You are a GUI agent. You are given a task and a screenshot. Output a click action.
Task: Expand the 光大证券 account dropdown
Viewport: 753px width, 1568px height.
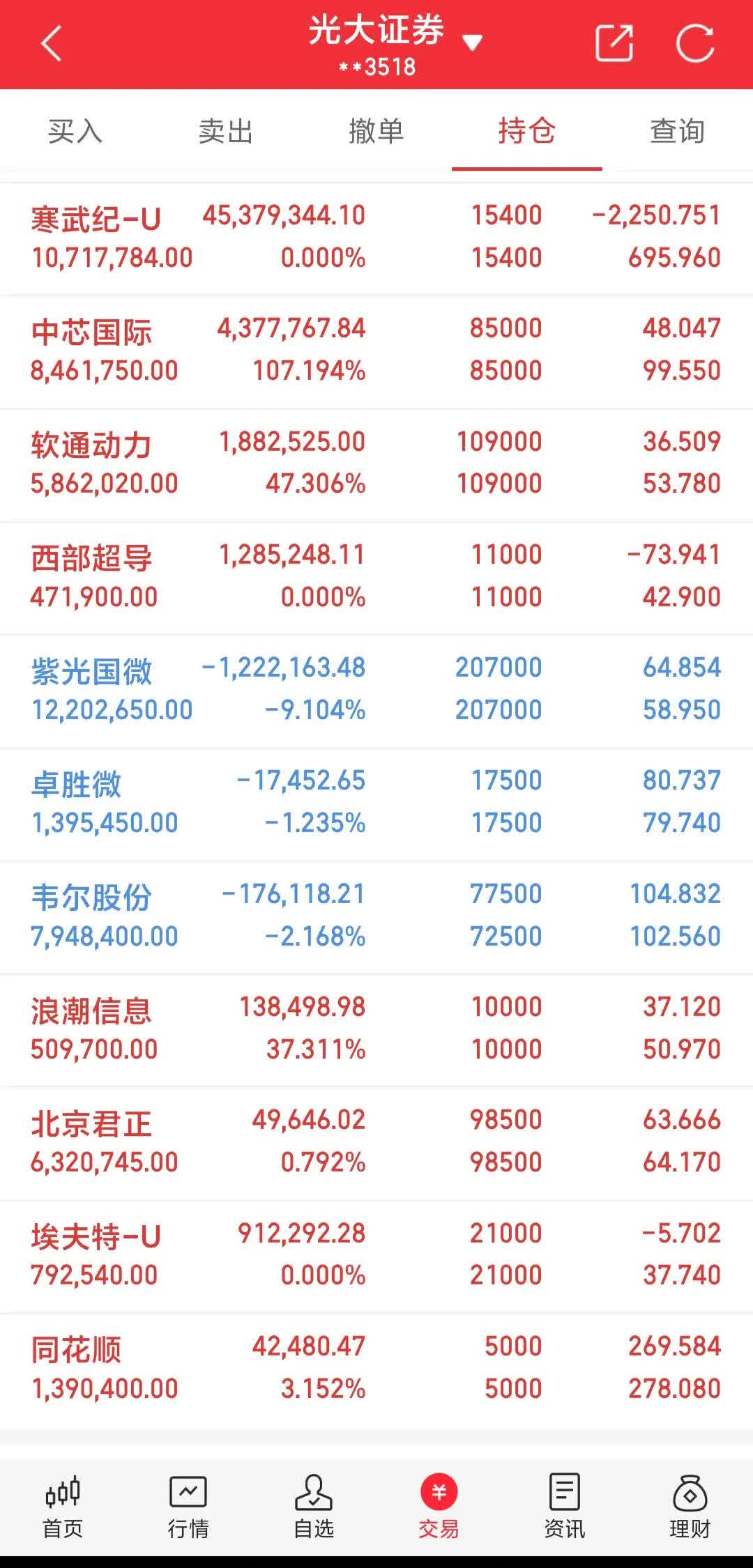click(473, 43)
